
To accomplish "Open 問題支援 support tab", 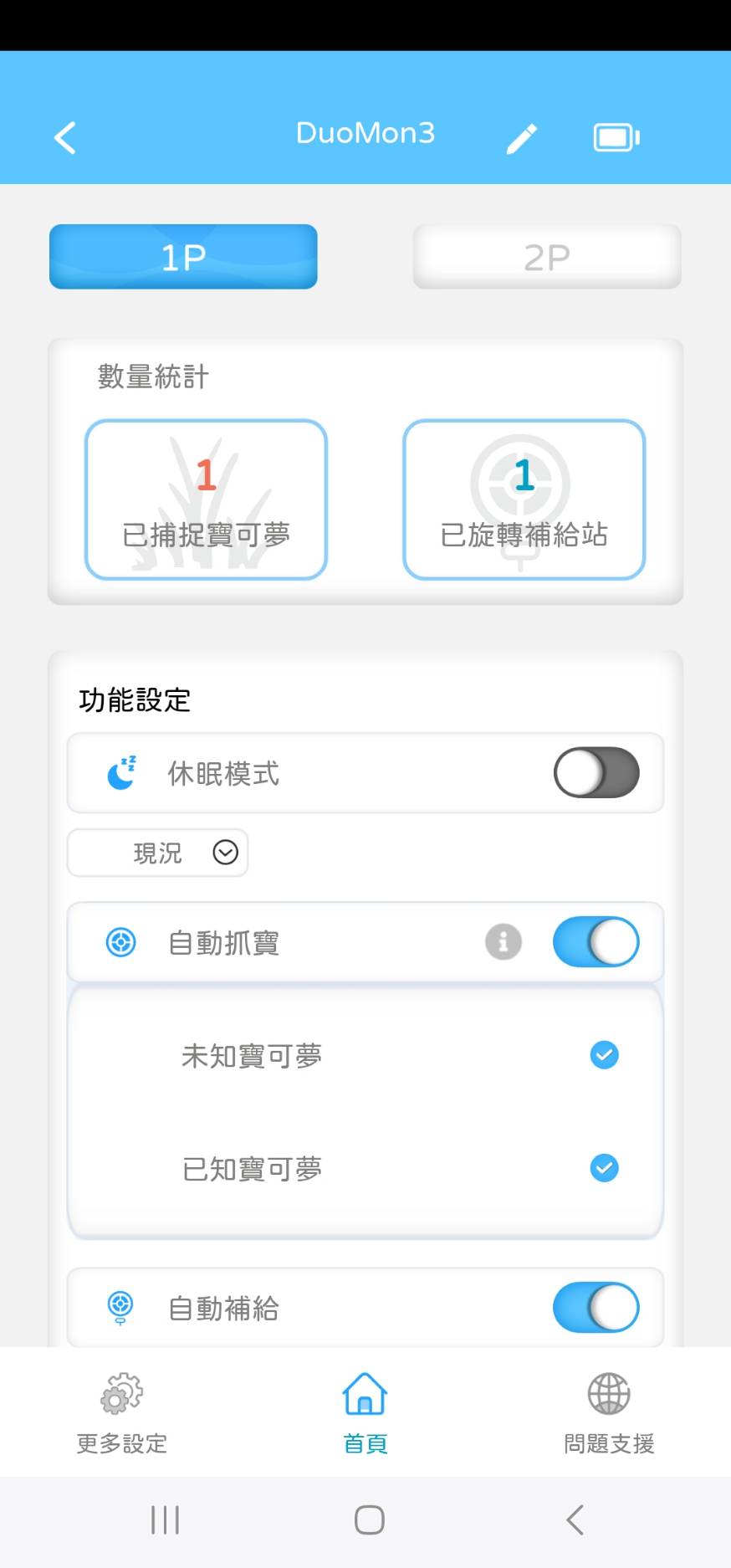I will 609,1412.
